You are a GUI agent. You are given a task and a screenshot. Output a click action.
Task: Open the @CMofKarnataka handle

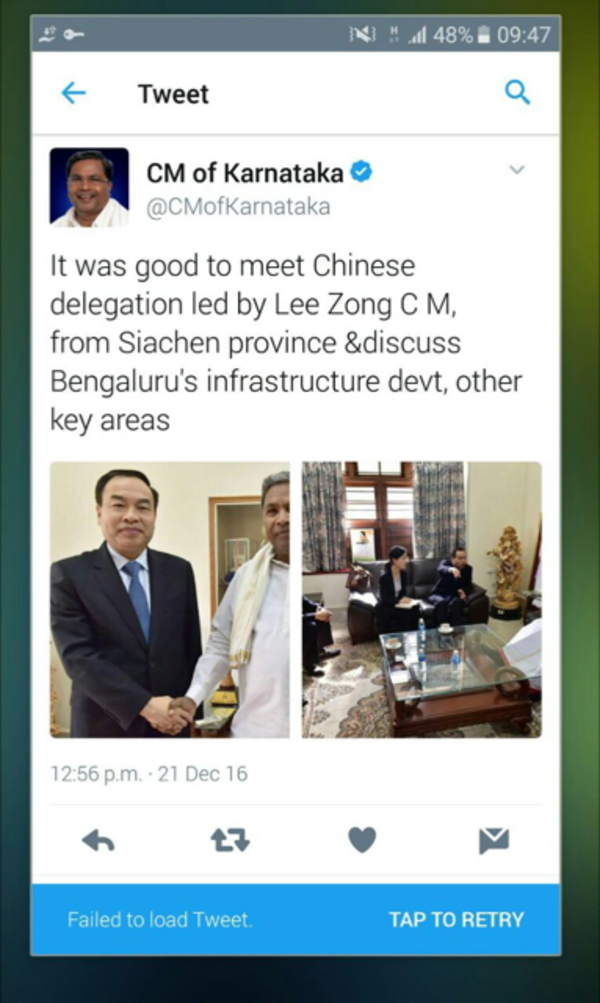[x=238, y=207]
